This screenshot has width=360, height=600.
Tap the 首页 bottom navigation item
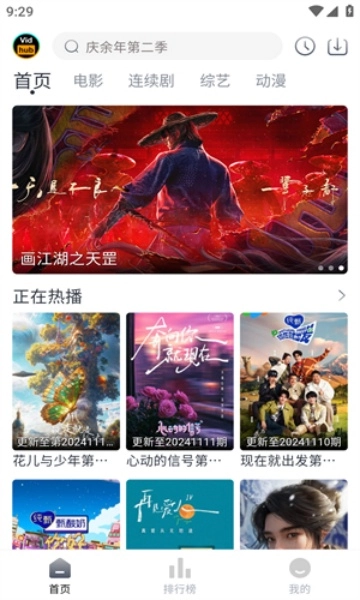pyautogui.click(x=60, y=576)
